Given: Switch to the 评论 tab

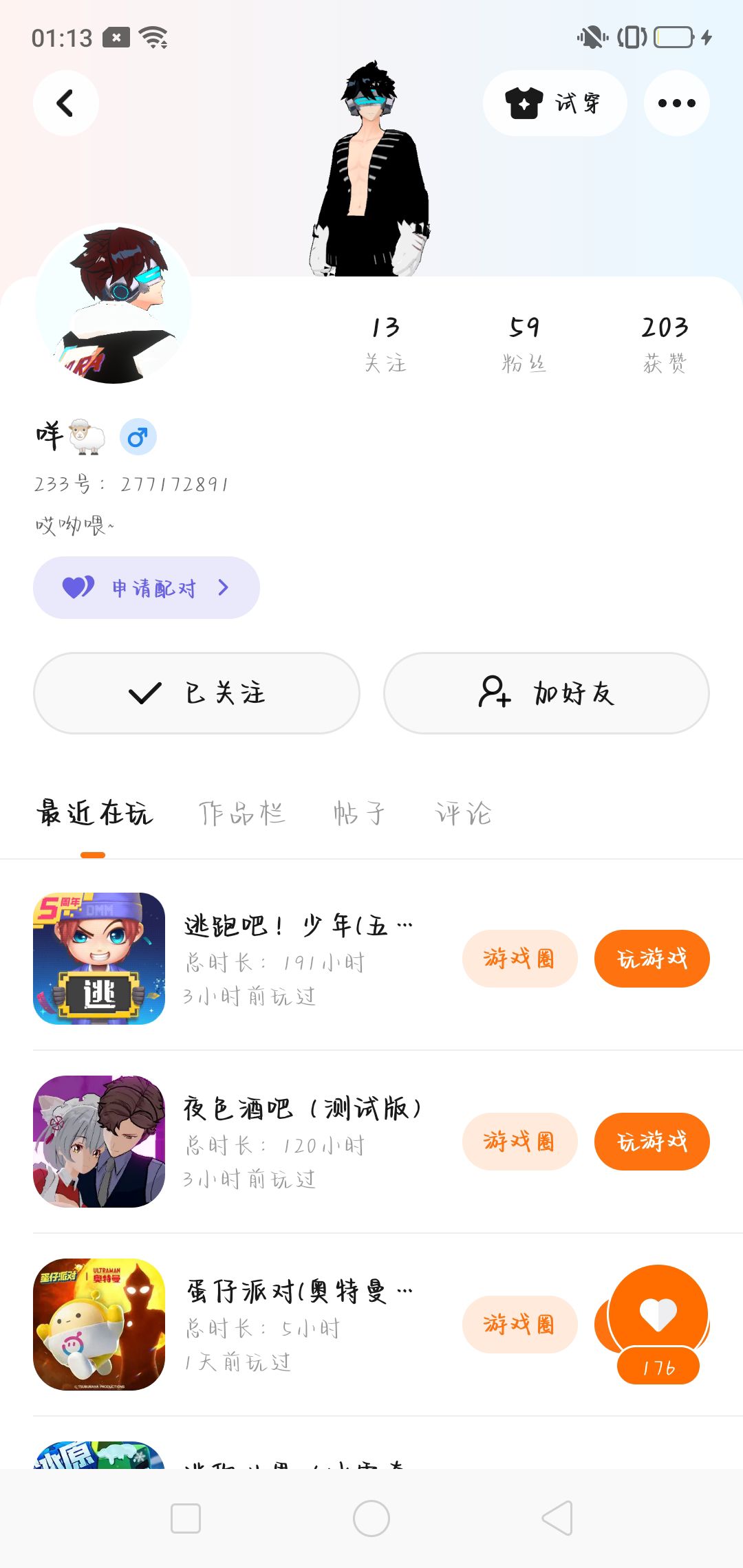Looking at the screenshot, I should 463,813.
